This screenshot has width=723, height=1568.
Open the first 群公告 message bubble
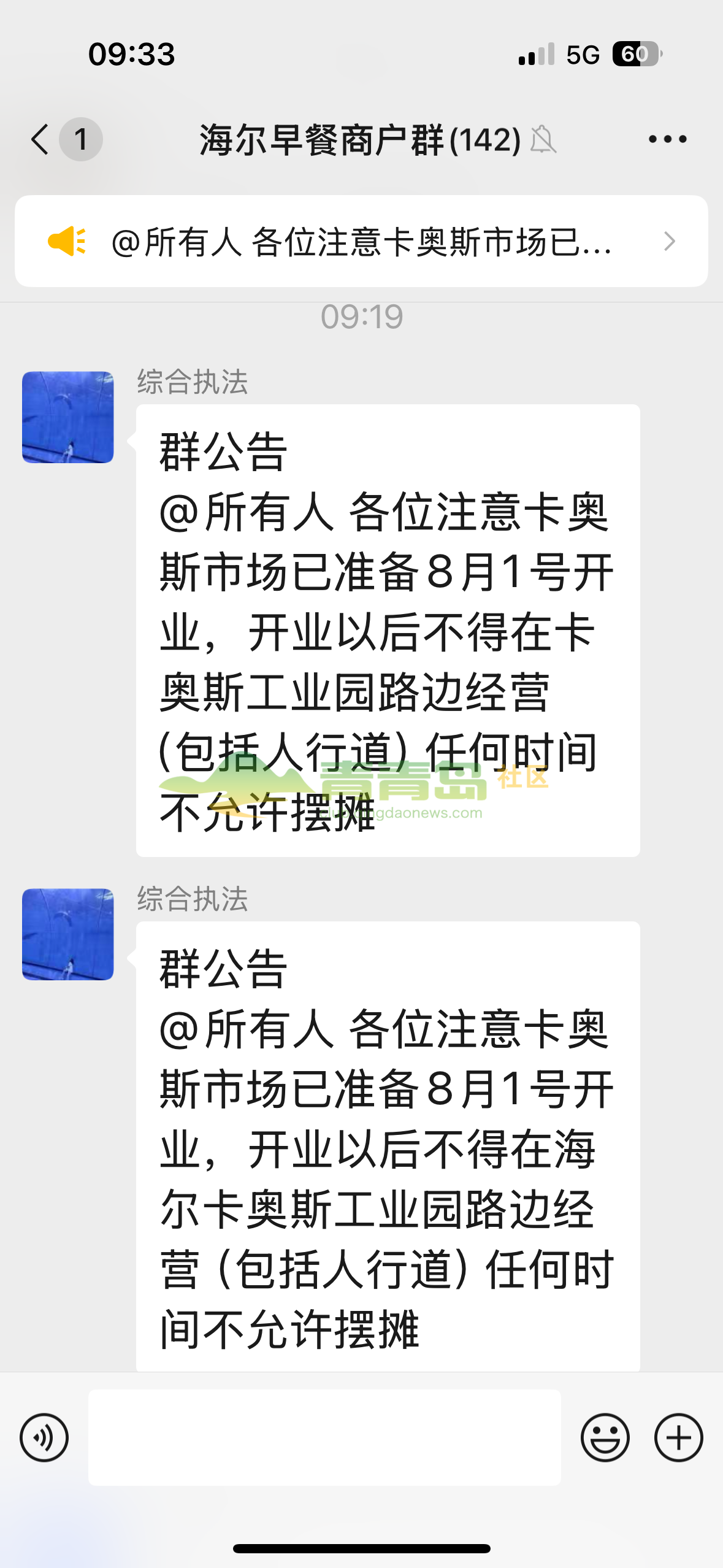point(388,630)
